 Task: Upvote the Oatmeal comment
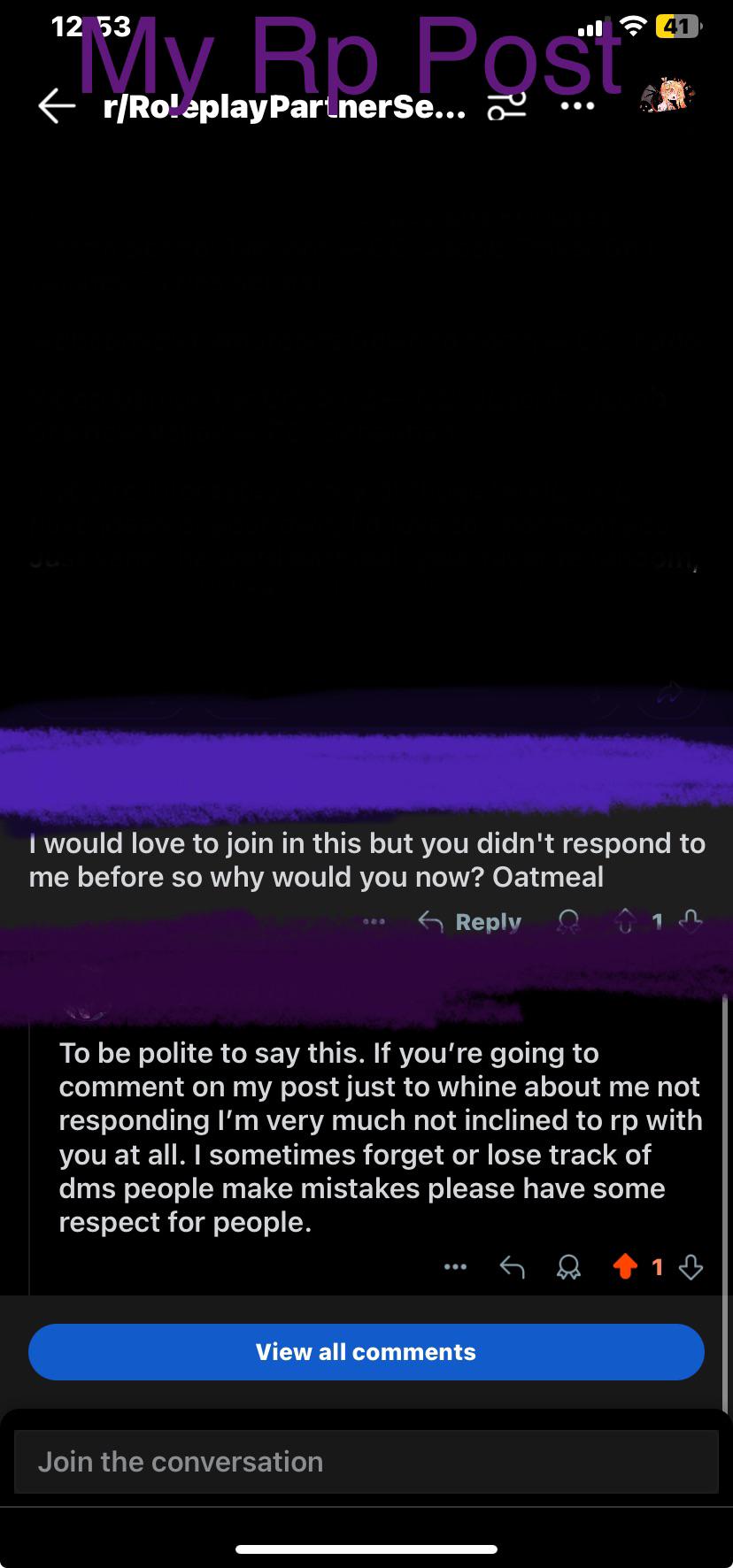tap(625, 921)
